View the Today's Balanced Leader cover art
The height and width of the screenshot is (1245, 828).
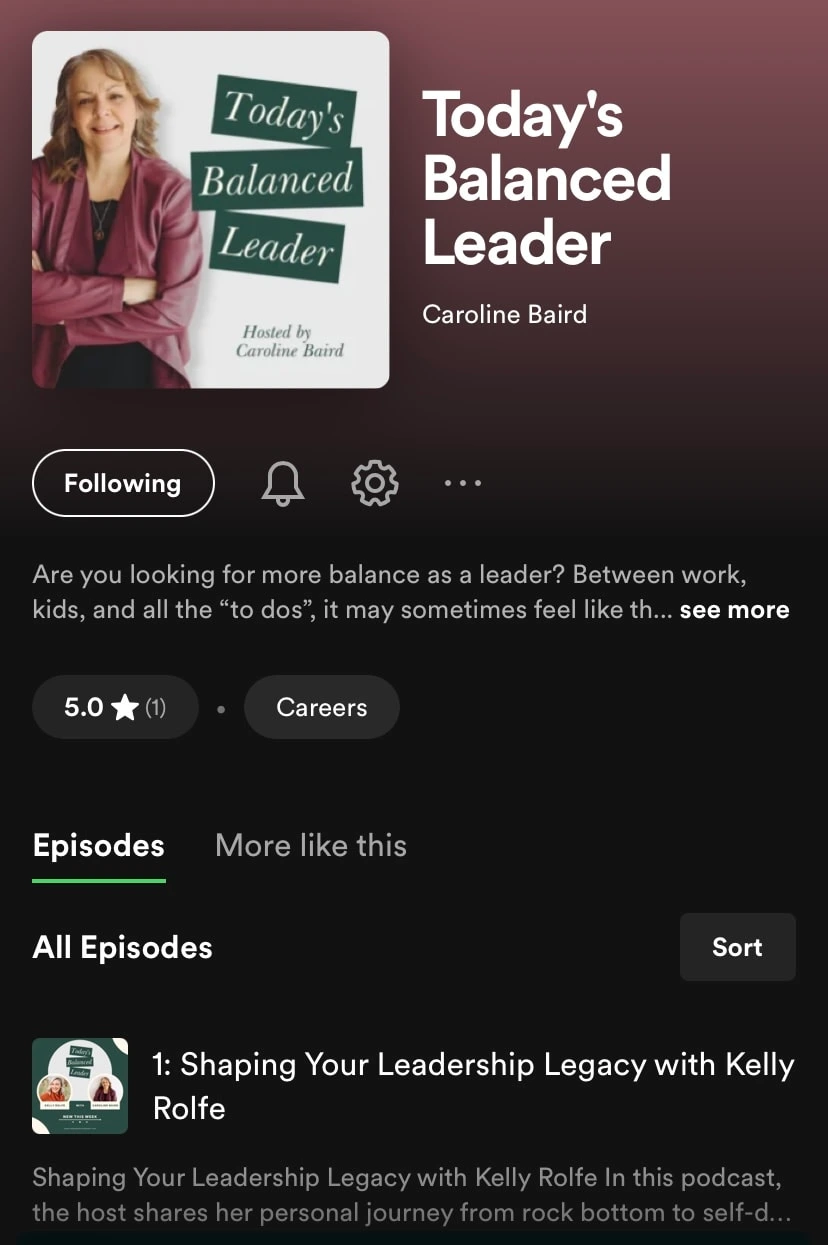click(x=210, y=209)
